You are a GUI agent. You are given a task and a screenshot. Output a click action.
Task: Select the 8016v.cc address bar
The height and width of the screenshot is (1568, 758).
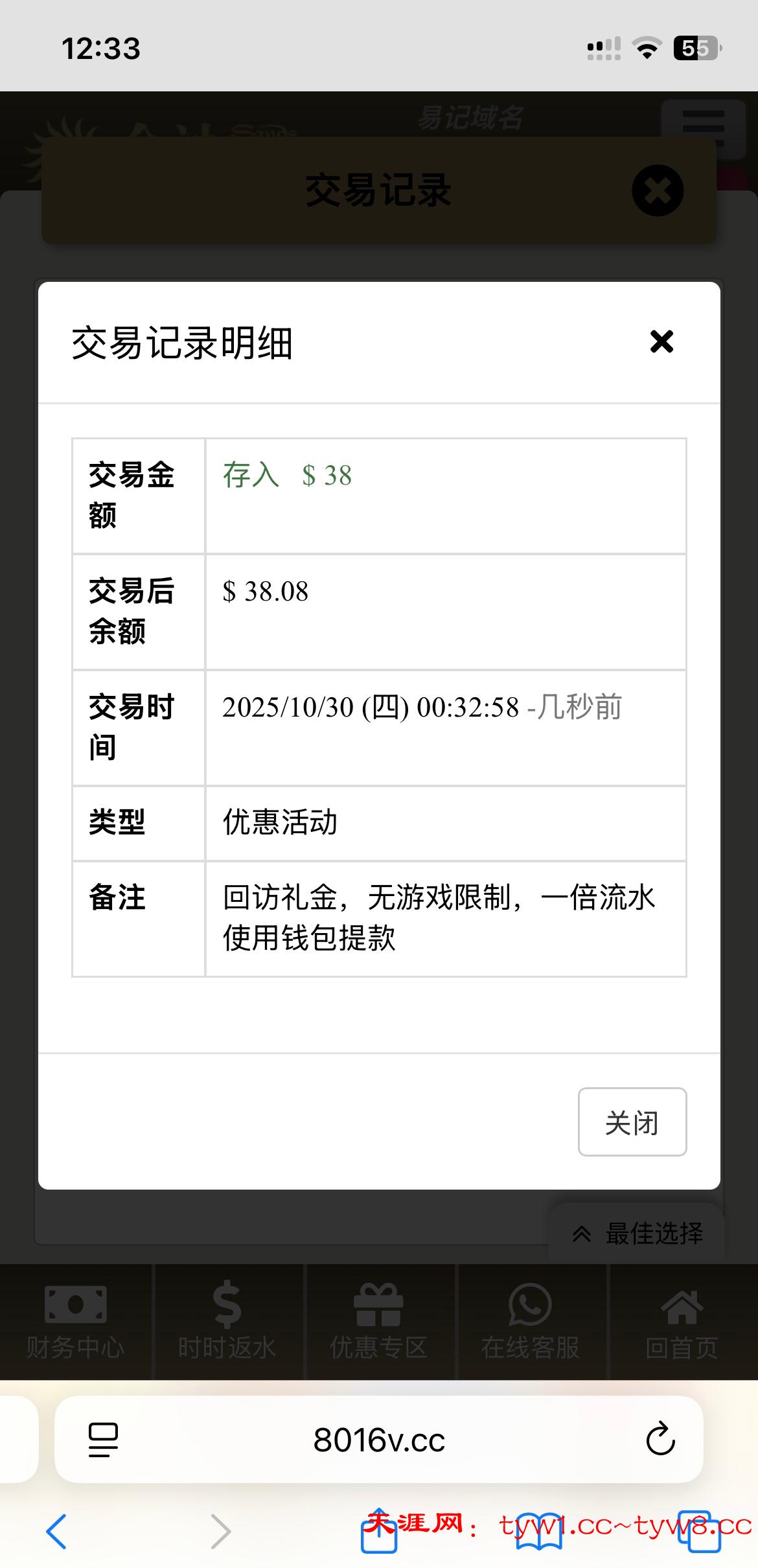click(379, 1440)
